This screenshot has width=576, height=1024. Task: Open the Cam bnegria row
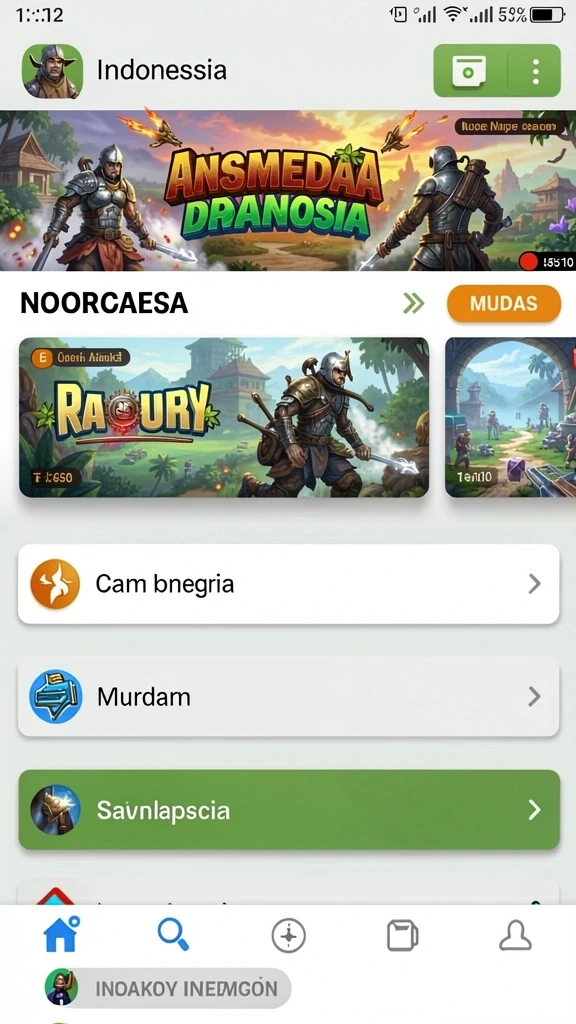(x=288, y=584)
